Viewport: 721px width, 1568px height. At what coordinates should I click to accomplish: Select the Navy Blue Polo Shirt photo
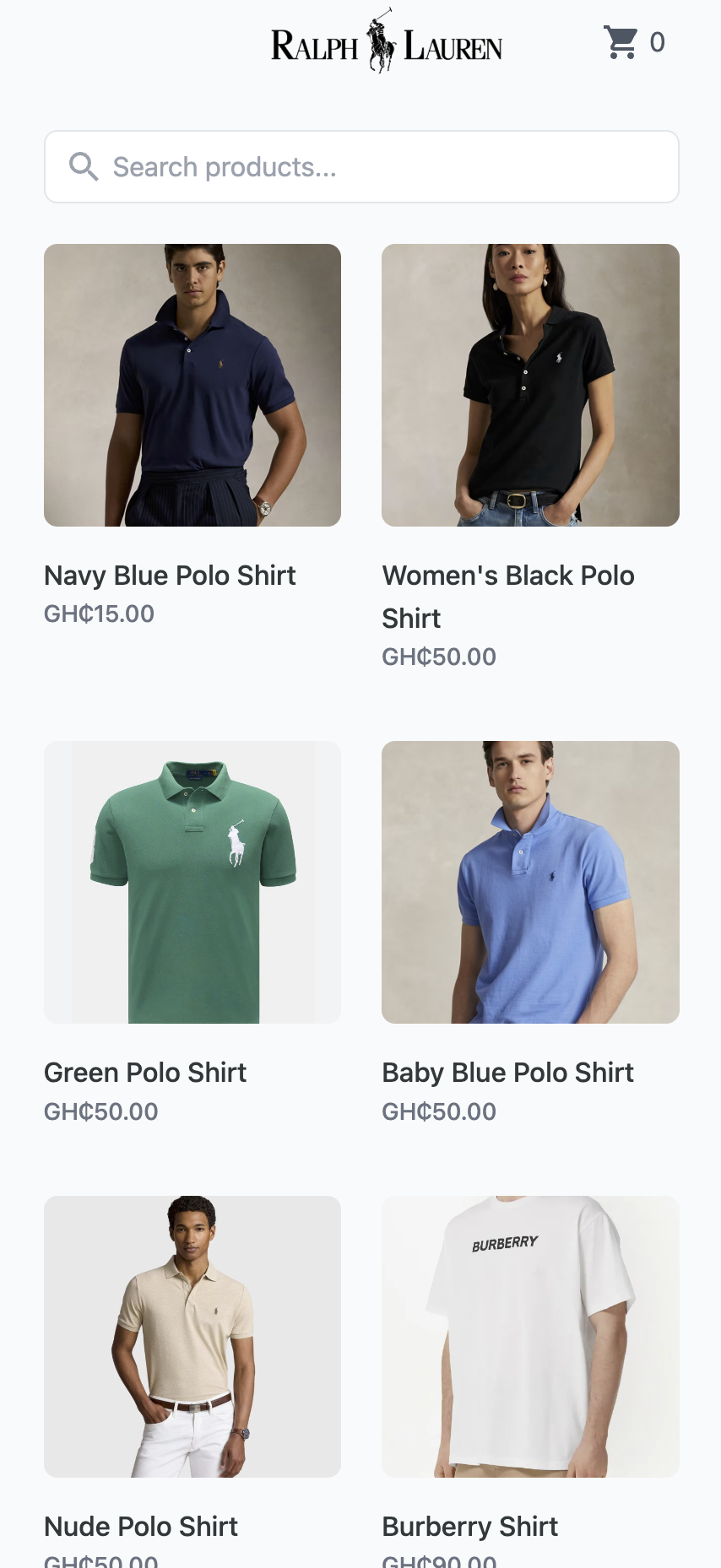tap(192, 384)
